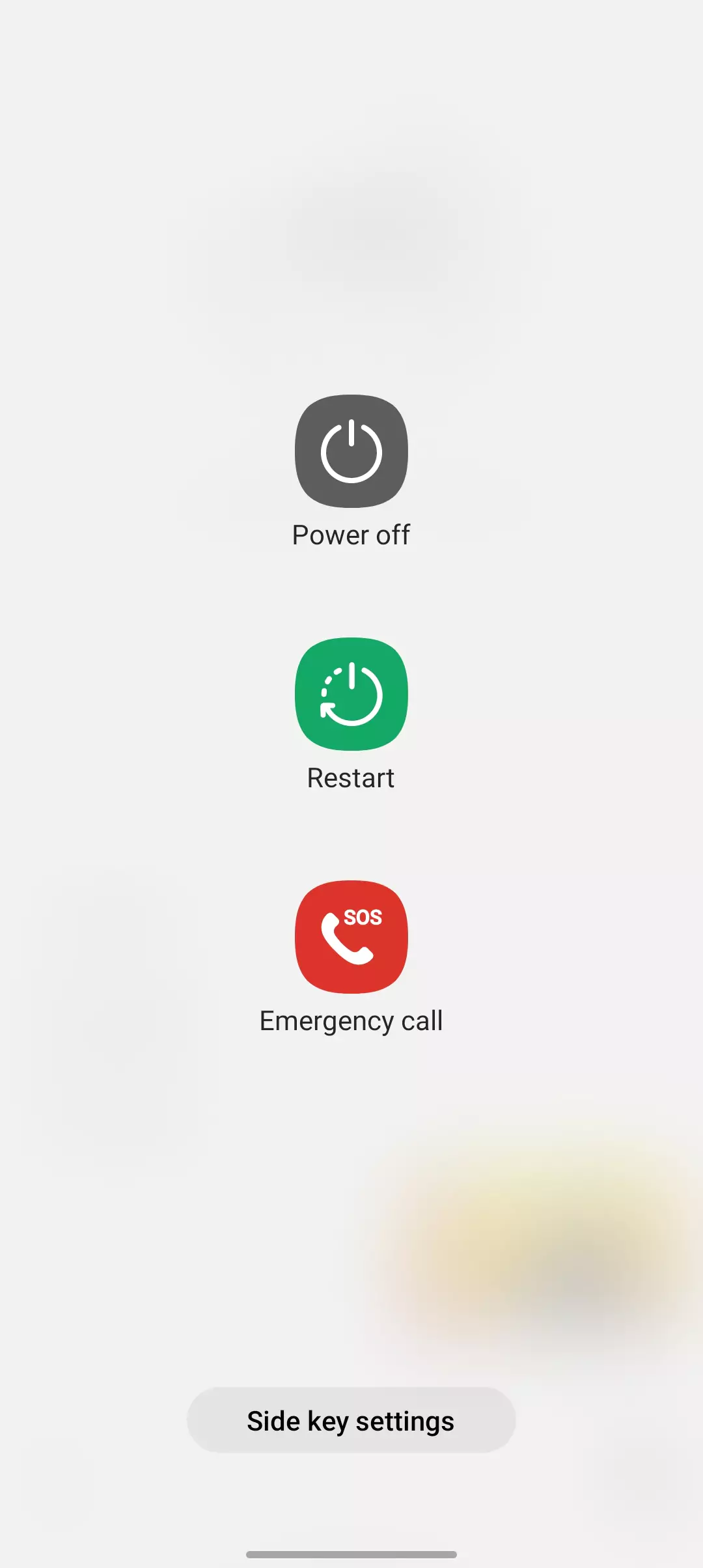Screen dimensions: 703x1568
Task: Select the Power off label
Action: (x=351, y=535)
